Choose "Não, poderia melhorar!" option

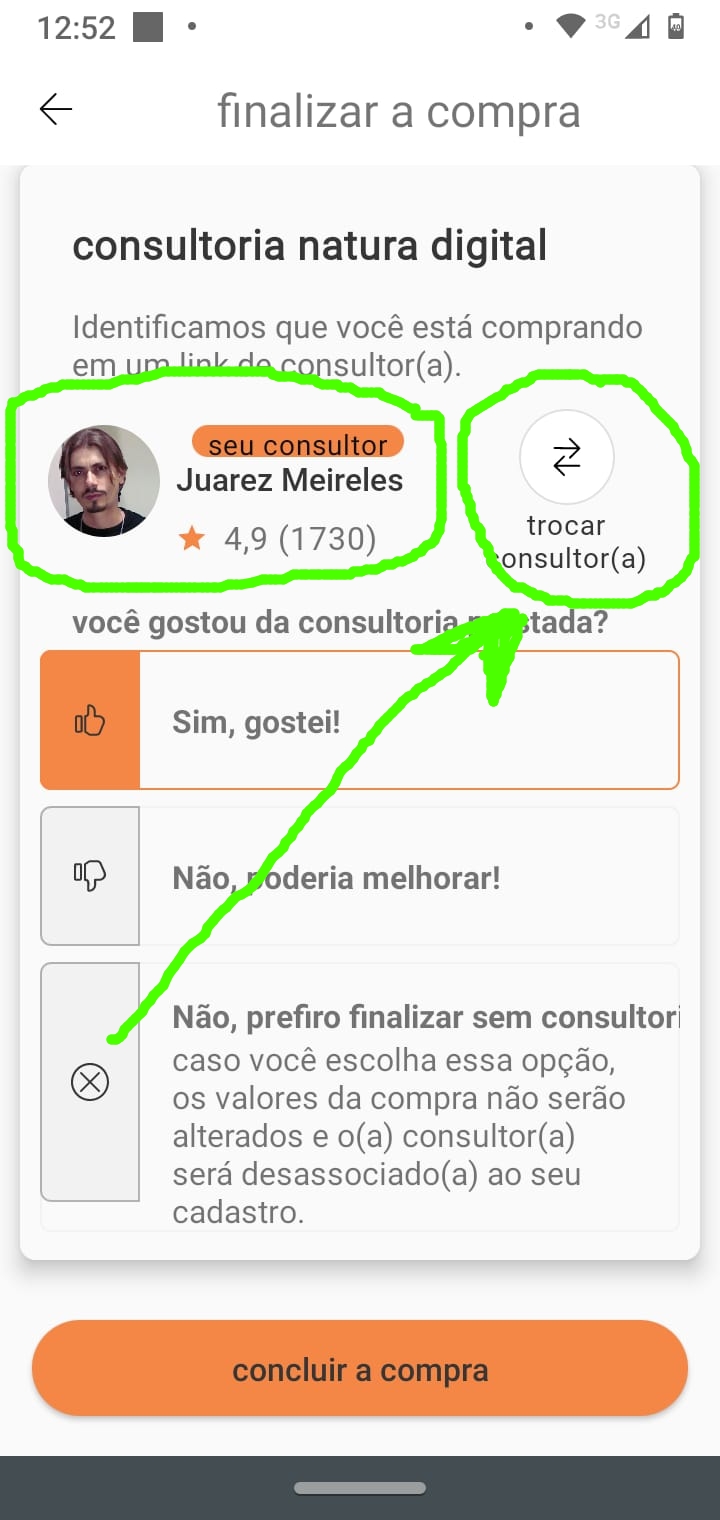[360, 877]
